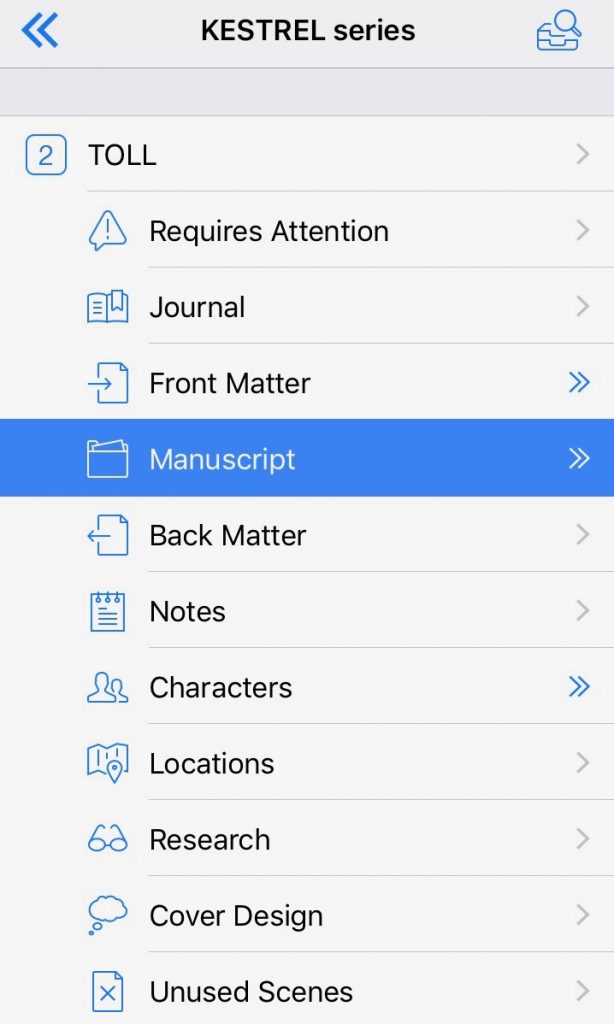This screenshot has width=614, height=1024.
Task: Open the Notes folder
Action: (307, 611)
